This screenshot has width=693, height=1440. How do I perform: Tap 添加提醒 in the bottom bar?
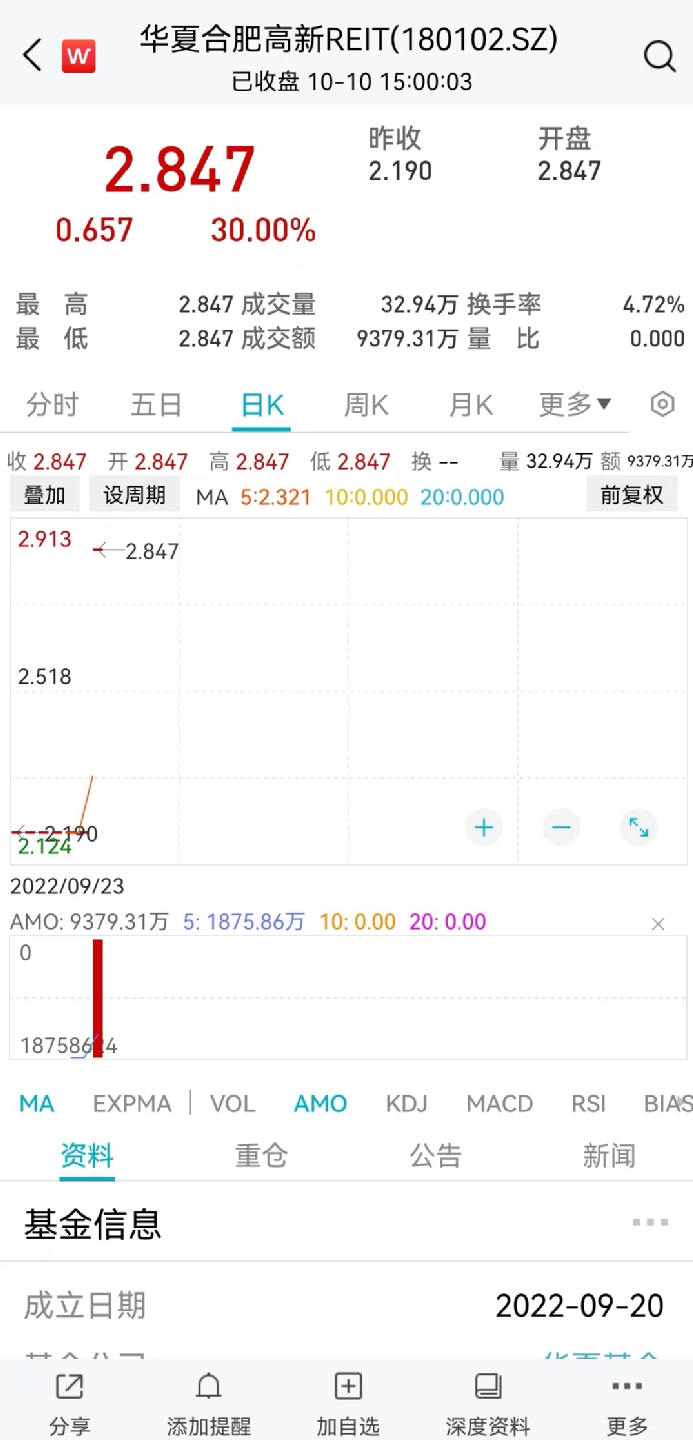click(209, 1404)
